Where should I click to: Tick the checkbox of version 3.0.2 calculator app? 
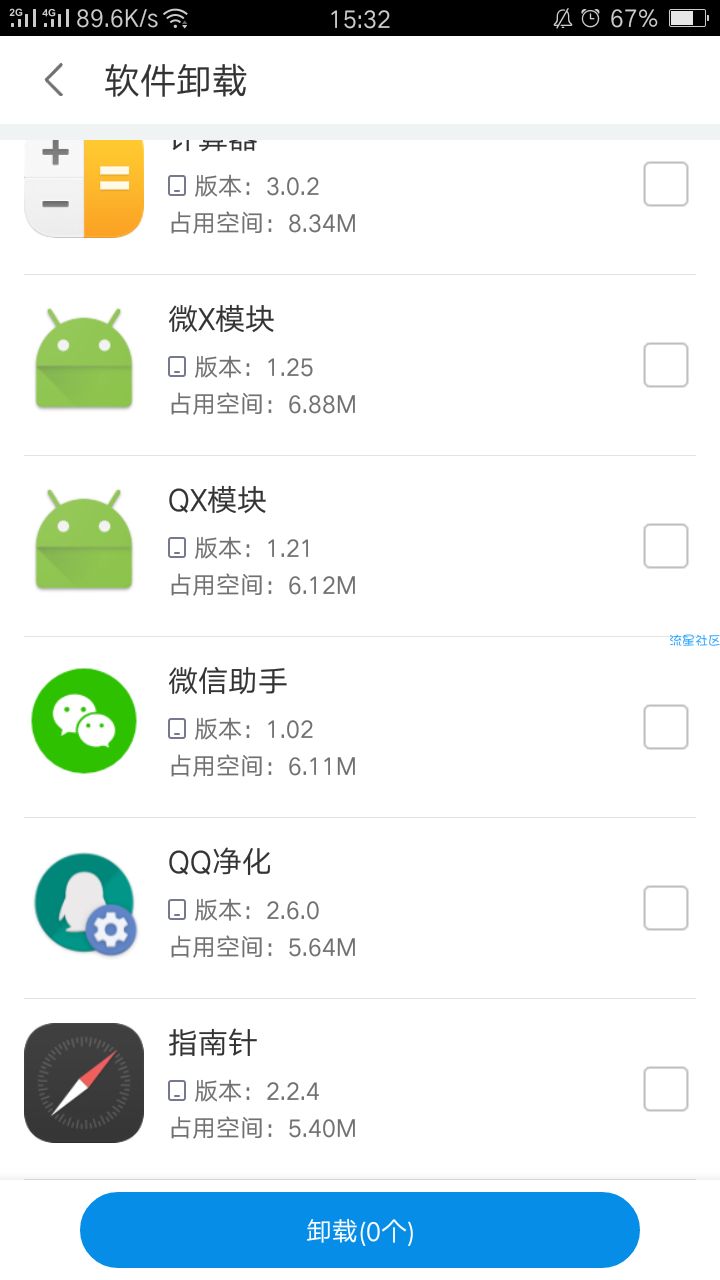(665, 184)
